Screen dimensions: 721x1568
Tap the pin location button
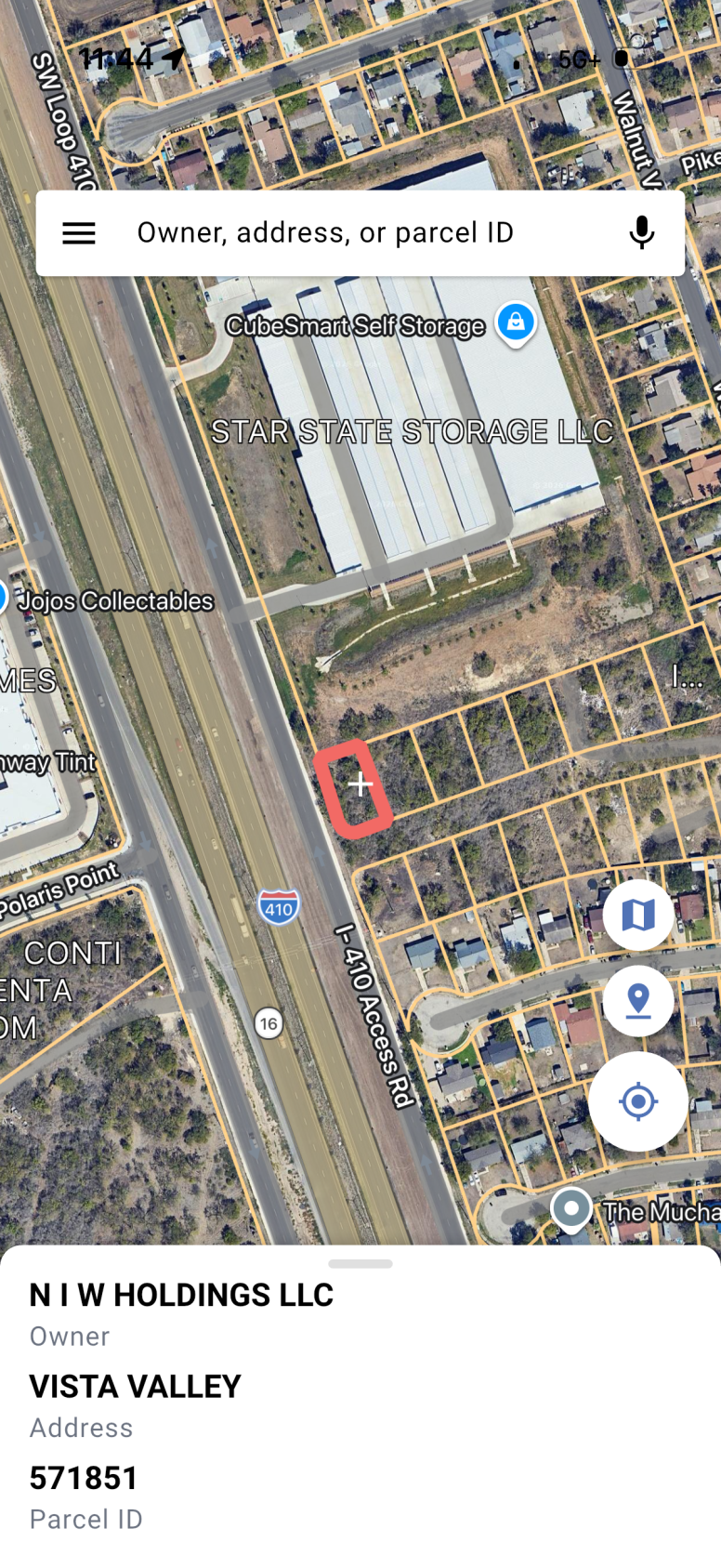[638, 1002]
